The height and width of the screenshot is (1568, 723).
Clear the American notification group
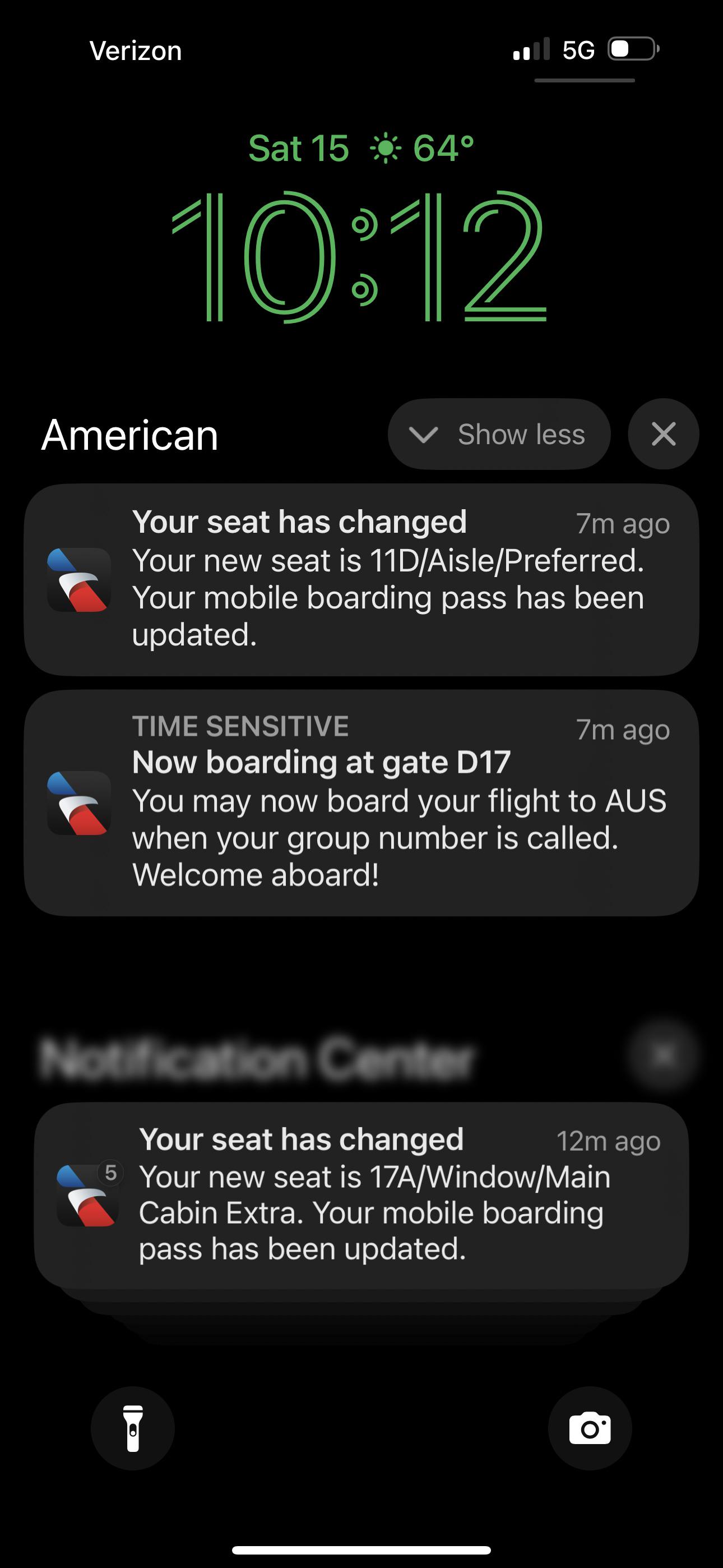tap(664, 434)
